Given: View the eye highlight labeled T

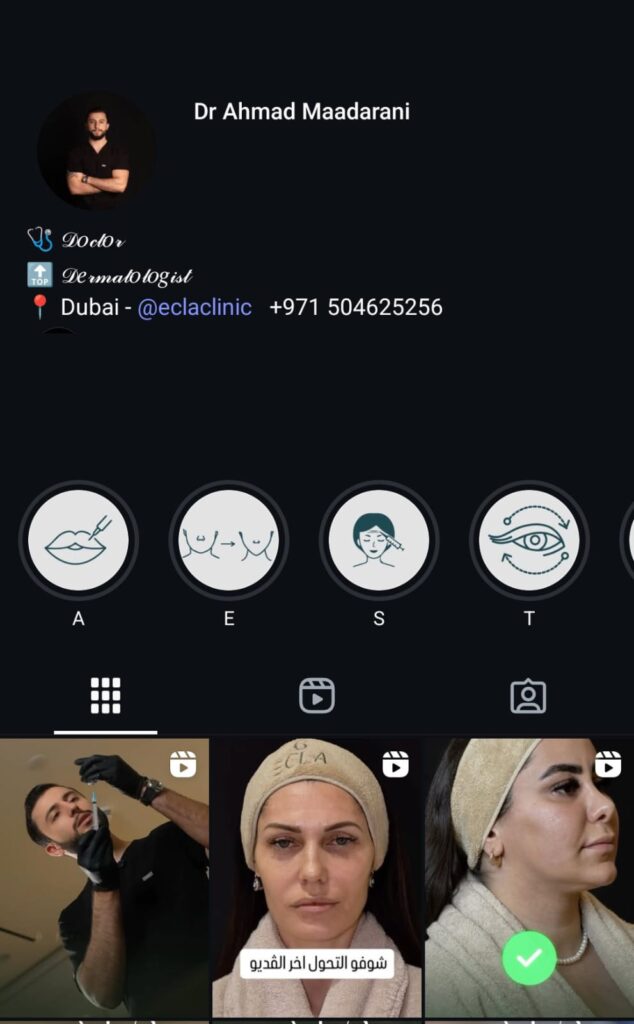Looking at the screenshot, I should (x=529, y=540).
